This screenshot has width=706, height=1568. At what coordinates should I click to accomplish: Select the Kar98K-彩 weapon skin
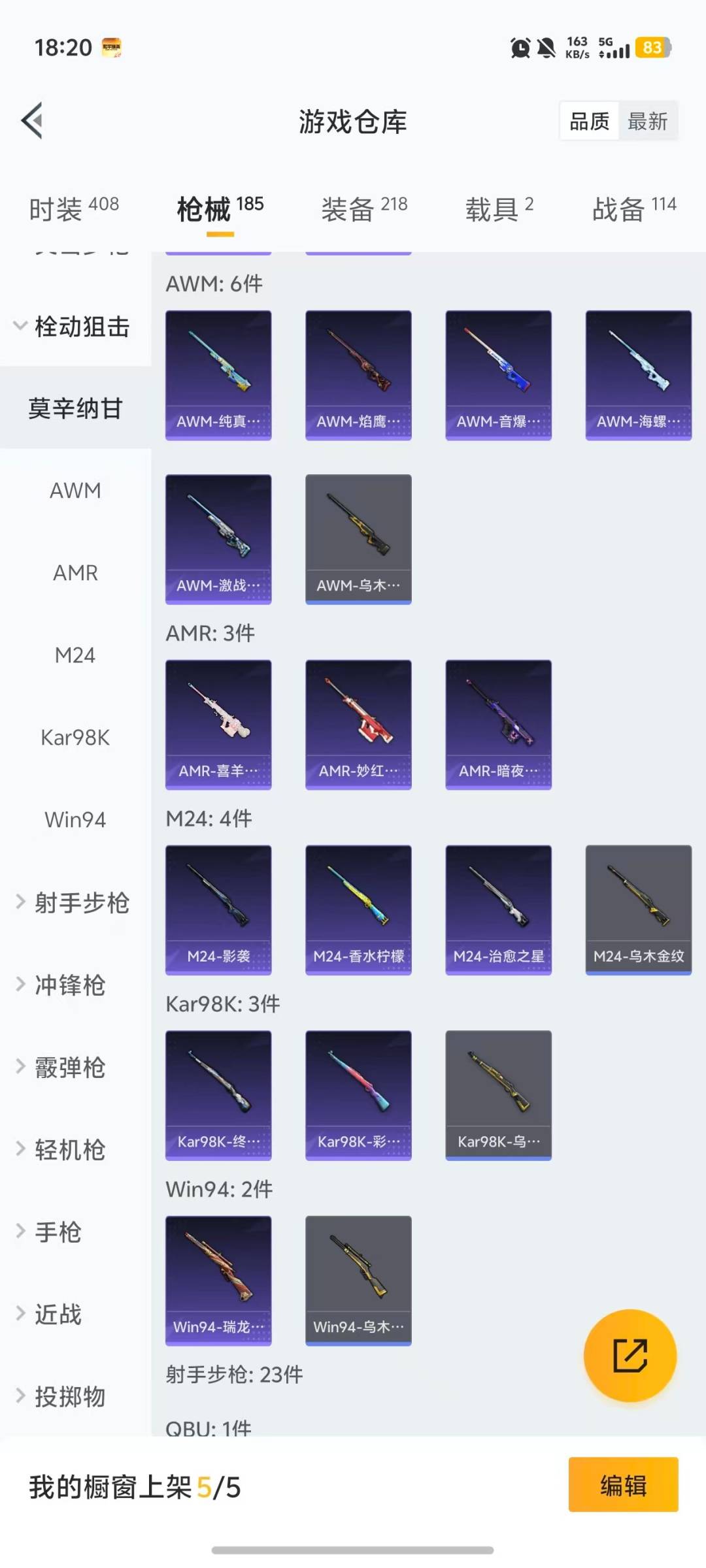click(x=358, y=1094)
